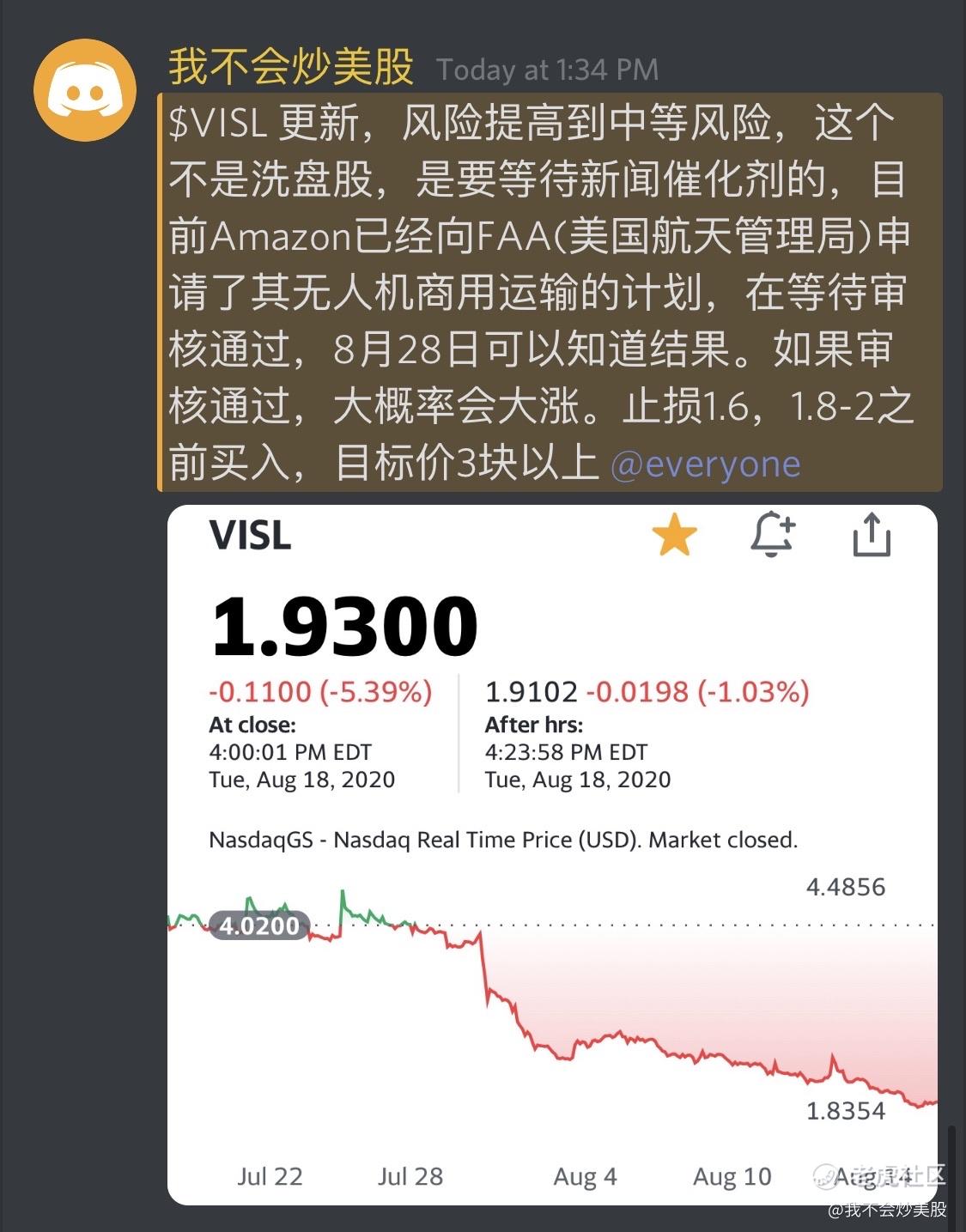This screenshot has width=966, height=1232.
Task: Open the profile avatar of 我不会炒美股
Action: [x=85, y=89]
